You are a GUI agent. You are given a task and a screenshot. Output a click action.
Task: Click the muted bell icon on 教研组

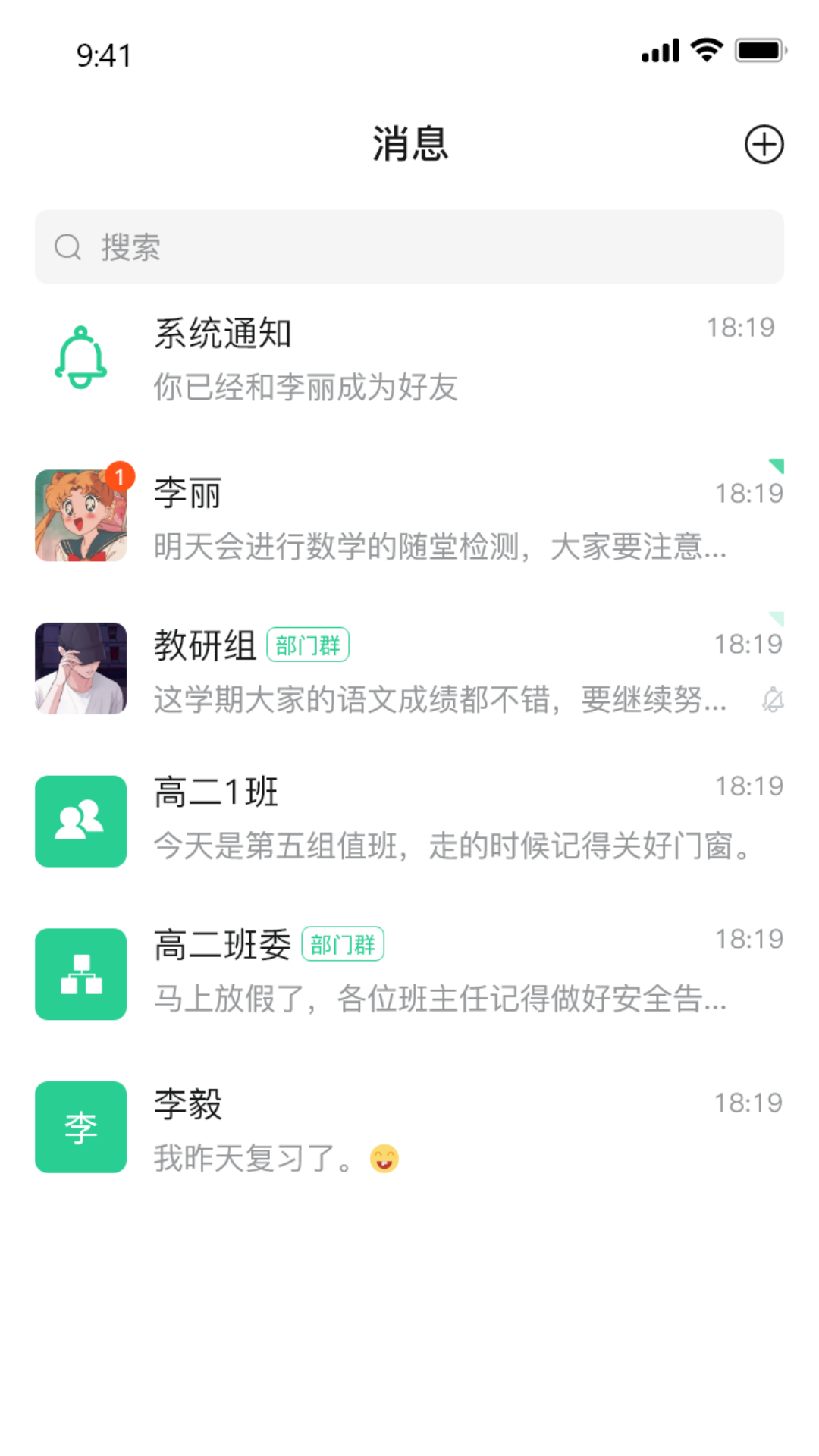(773, 701)
